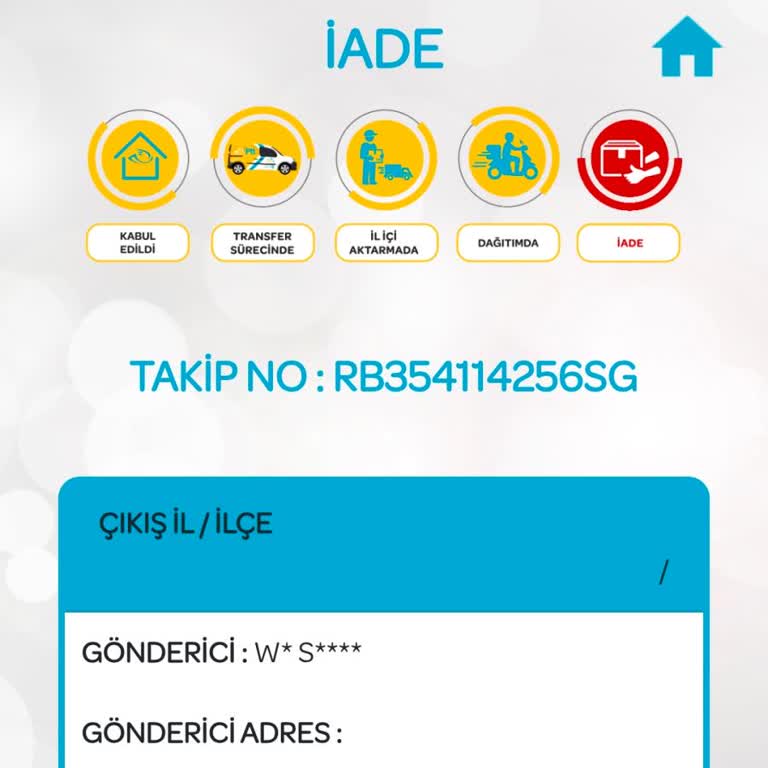Screen dimensions: 768x768
Task: Go to the home screen via house icon
Action: point(686,47)
